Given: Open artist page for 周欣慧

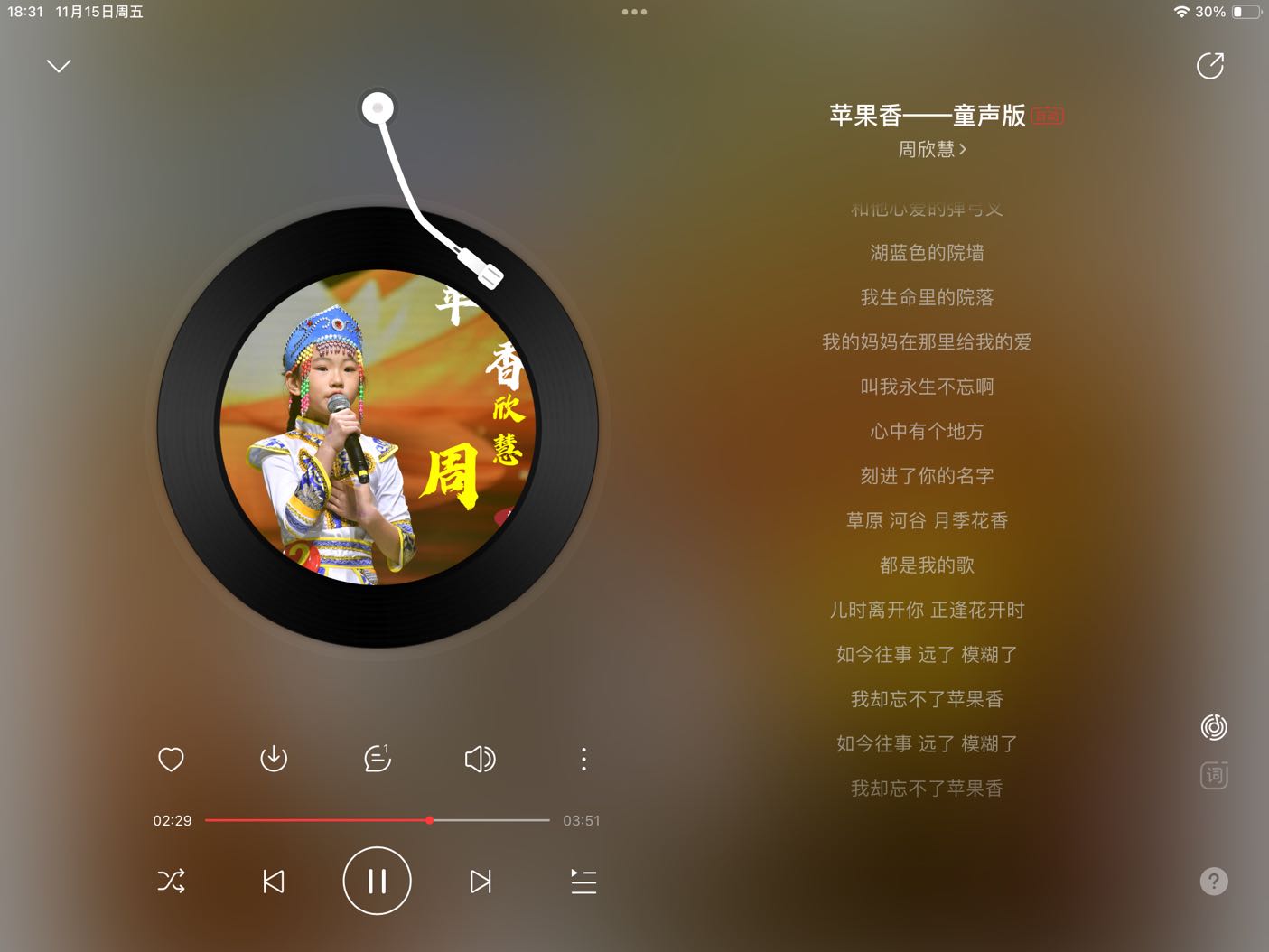Looking at the screenshot, I should (x=931, y=149).
